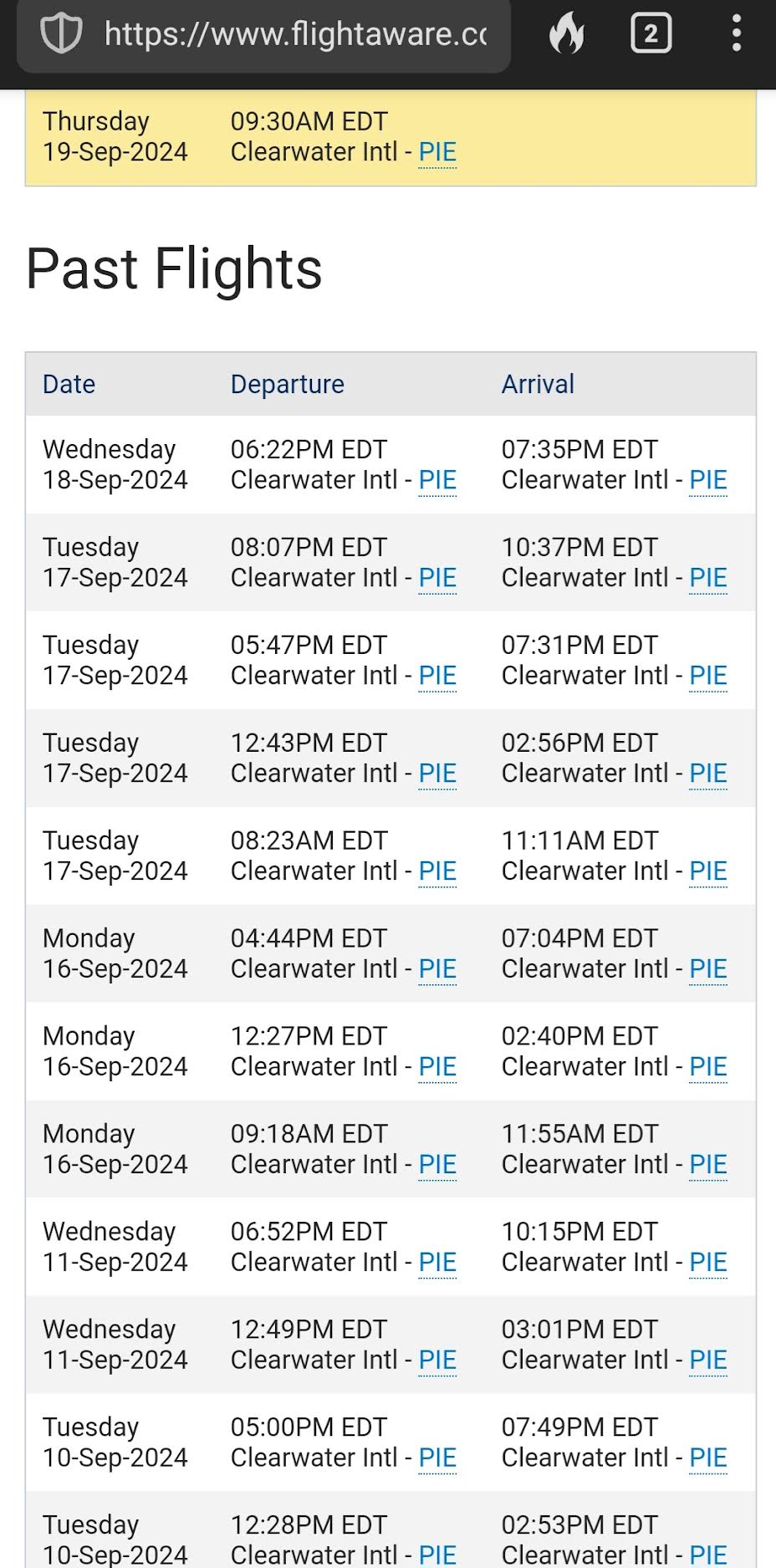Open the 18-Sep-2024 06:22PM flight row
Screen dimensions: 776x1568
tap(391, 465)
